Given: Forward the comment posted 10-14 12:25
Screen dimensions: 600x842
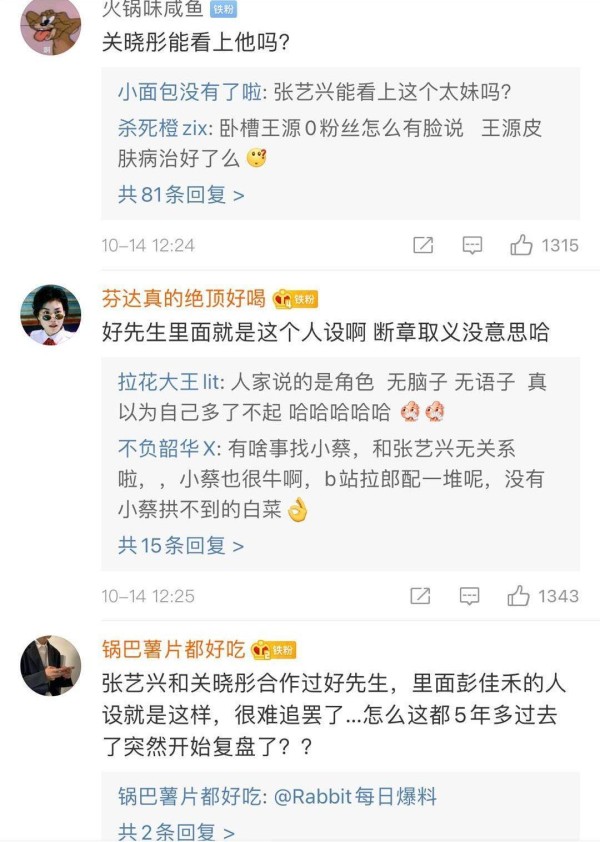Looking at the screenshot, I should tap(420, 596).
